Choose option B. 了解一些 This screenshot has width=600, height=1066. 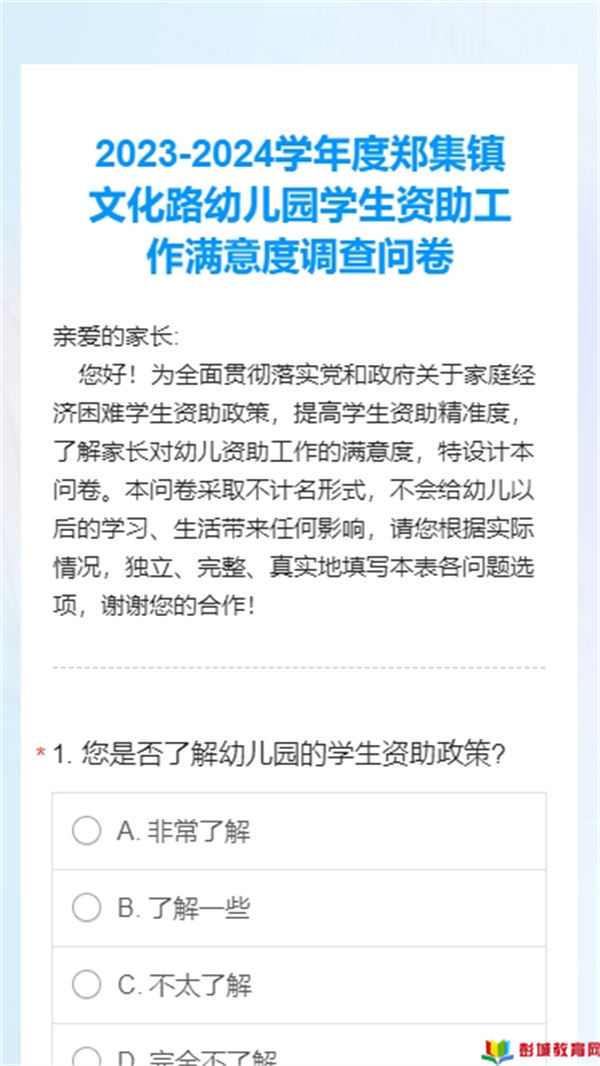299,908
